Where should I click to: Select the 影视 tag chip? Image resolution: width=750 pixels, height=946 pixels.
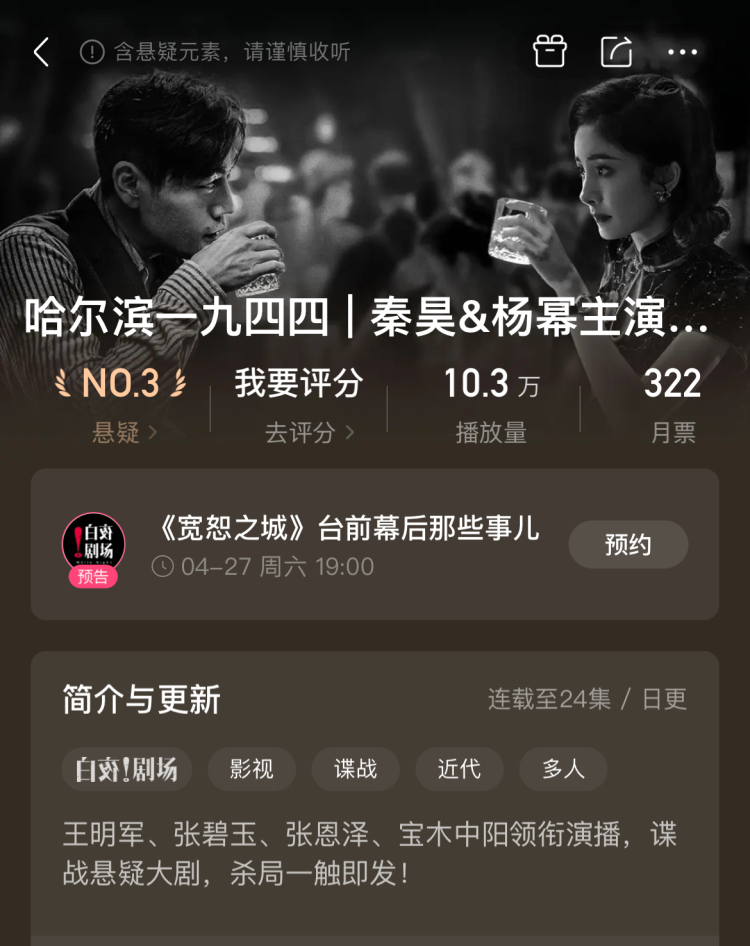click(251, 769)
